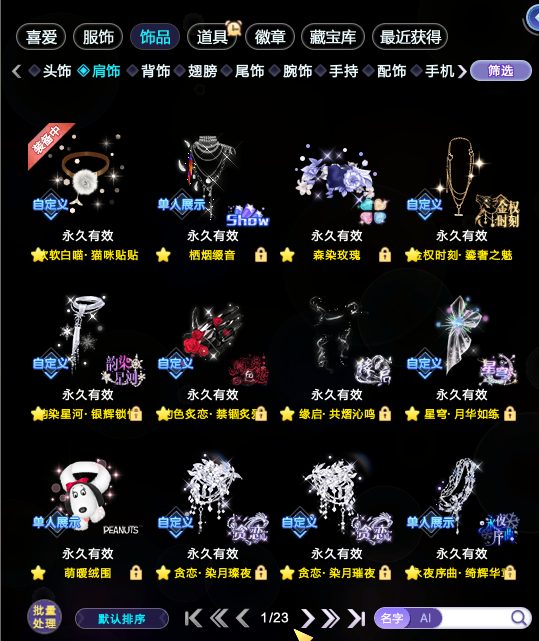Viewport: 539px width, 641px height.
Task: Go to the next page arrow
Action: tap(308, 618)
